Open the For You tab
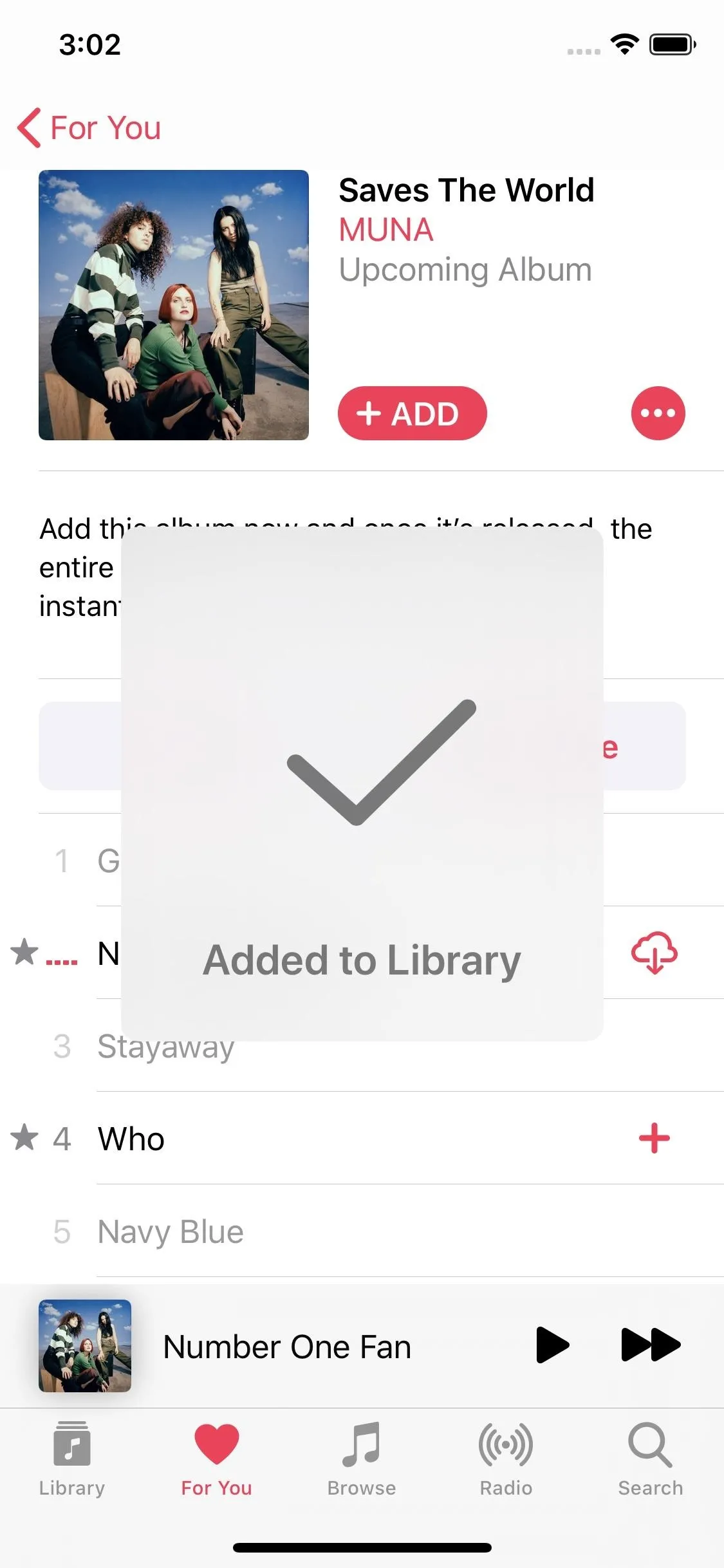Image resolution: width=724 pixels, height=1568 pixels. coord(217,1460)
